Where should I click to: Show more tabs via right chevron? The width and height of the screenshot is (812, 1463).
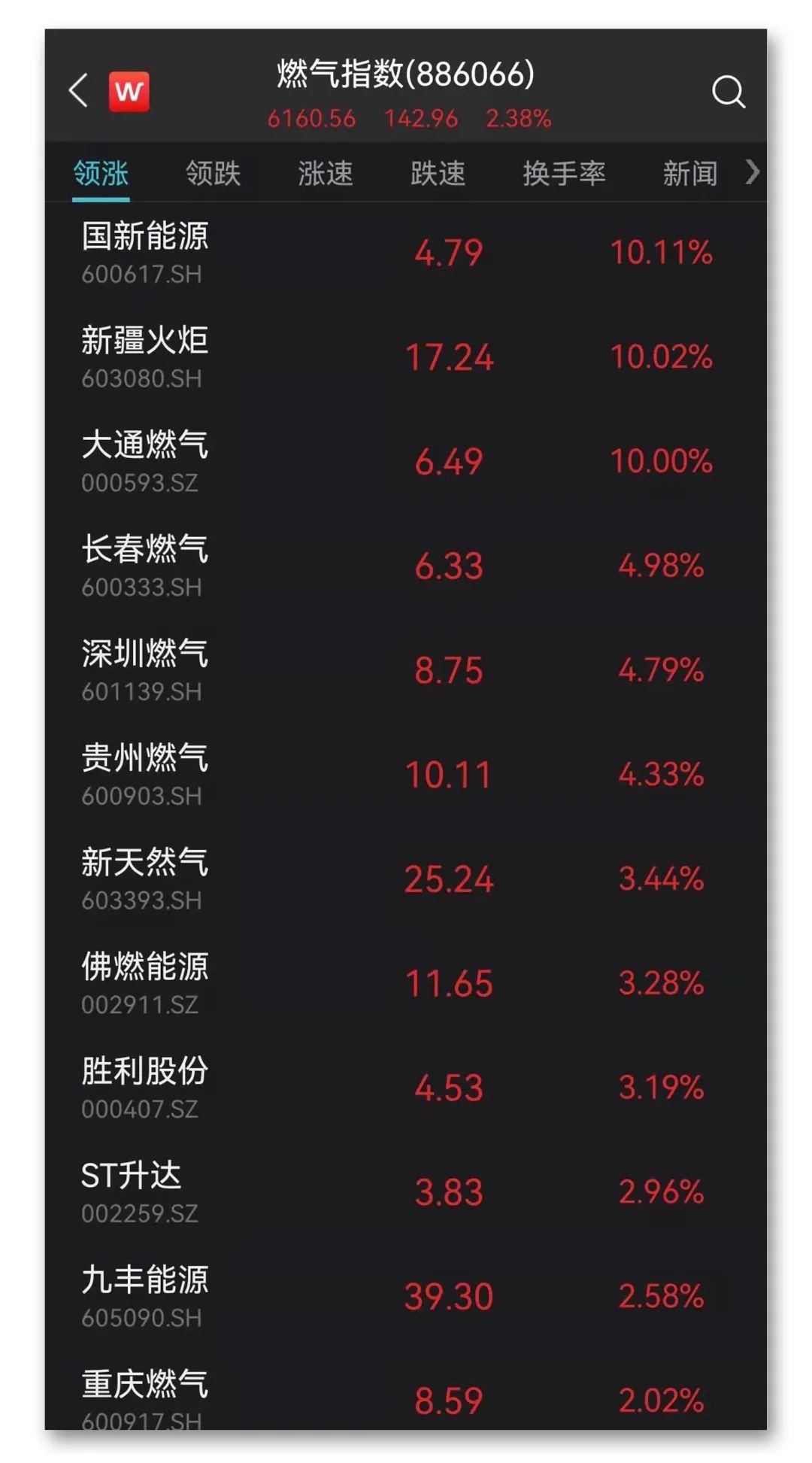[x=752, y=172]
